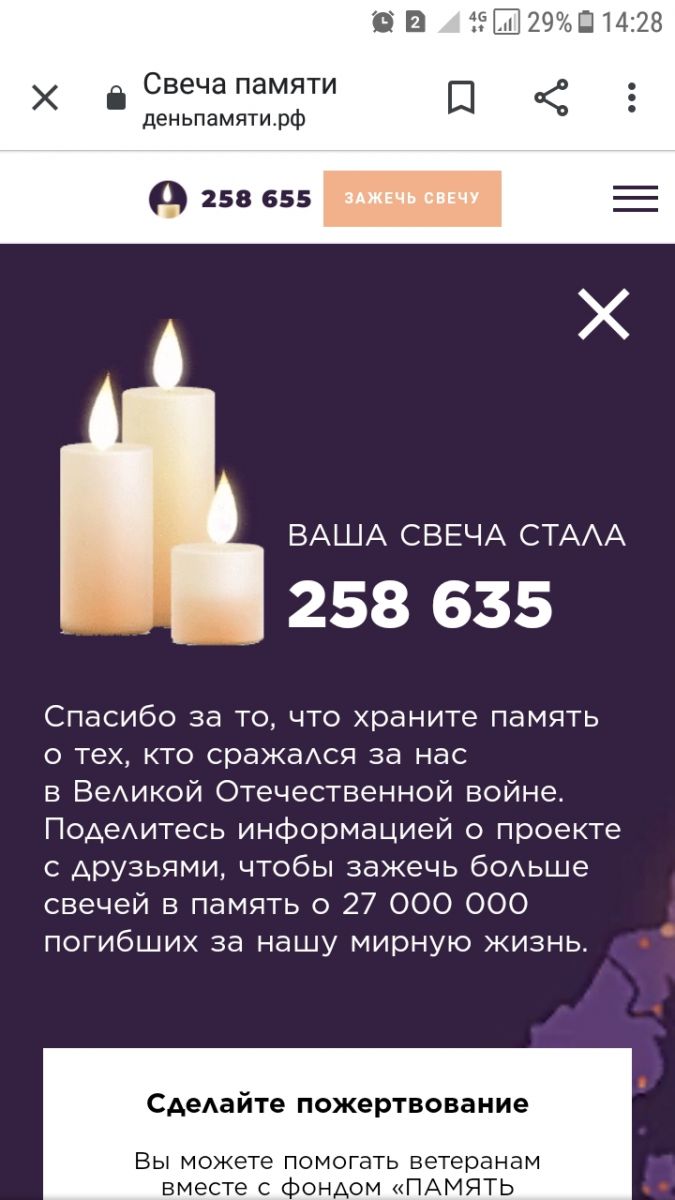Viewport: 675px width, 1200px height.
Task: Open the browser overflow menu
Action: [x=631, y=98]
